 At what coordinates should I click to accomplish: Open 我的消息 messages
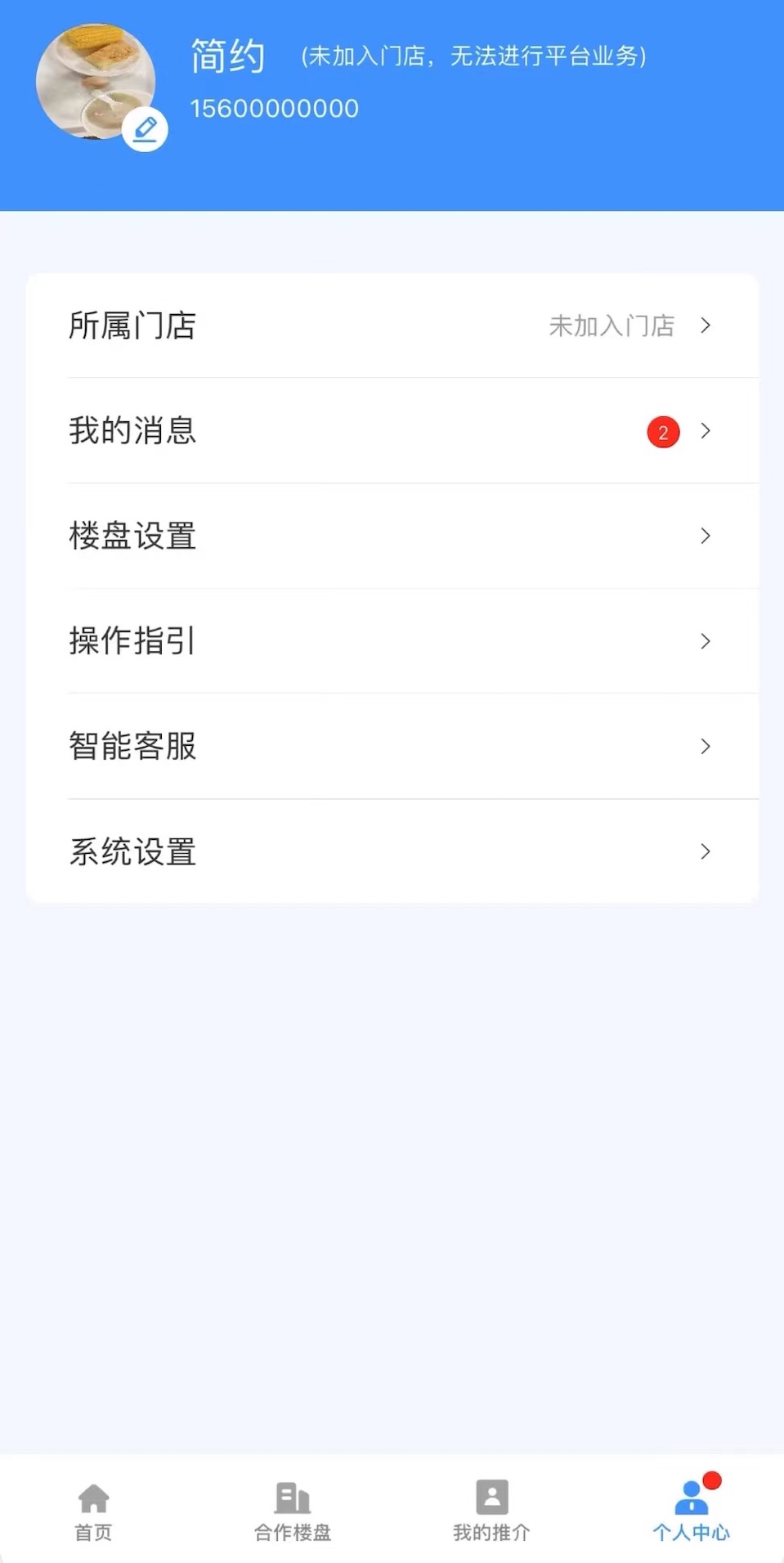[x=132, y=432]
